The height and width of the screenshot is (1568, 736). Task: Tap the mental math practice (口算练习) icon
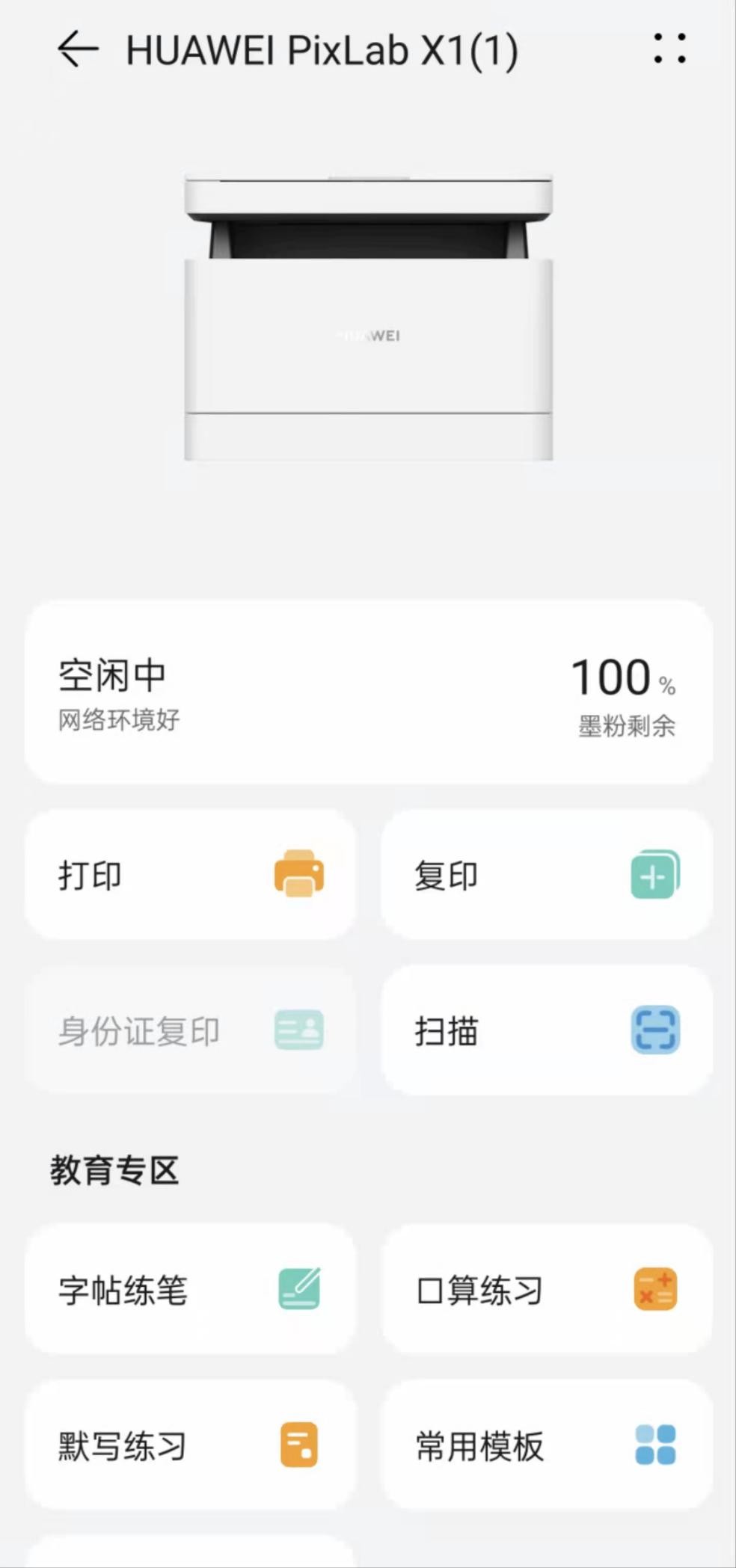654,1288
